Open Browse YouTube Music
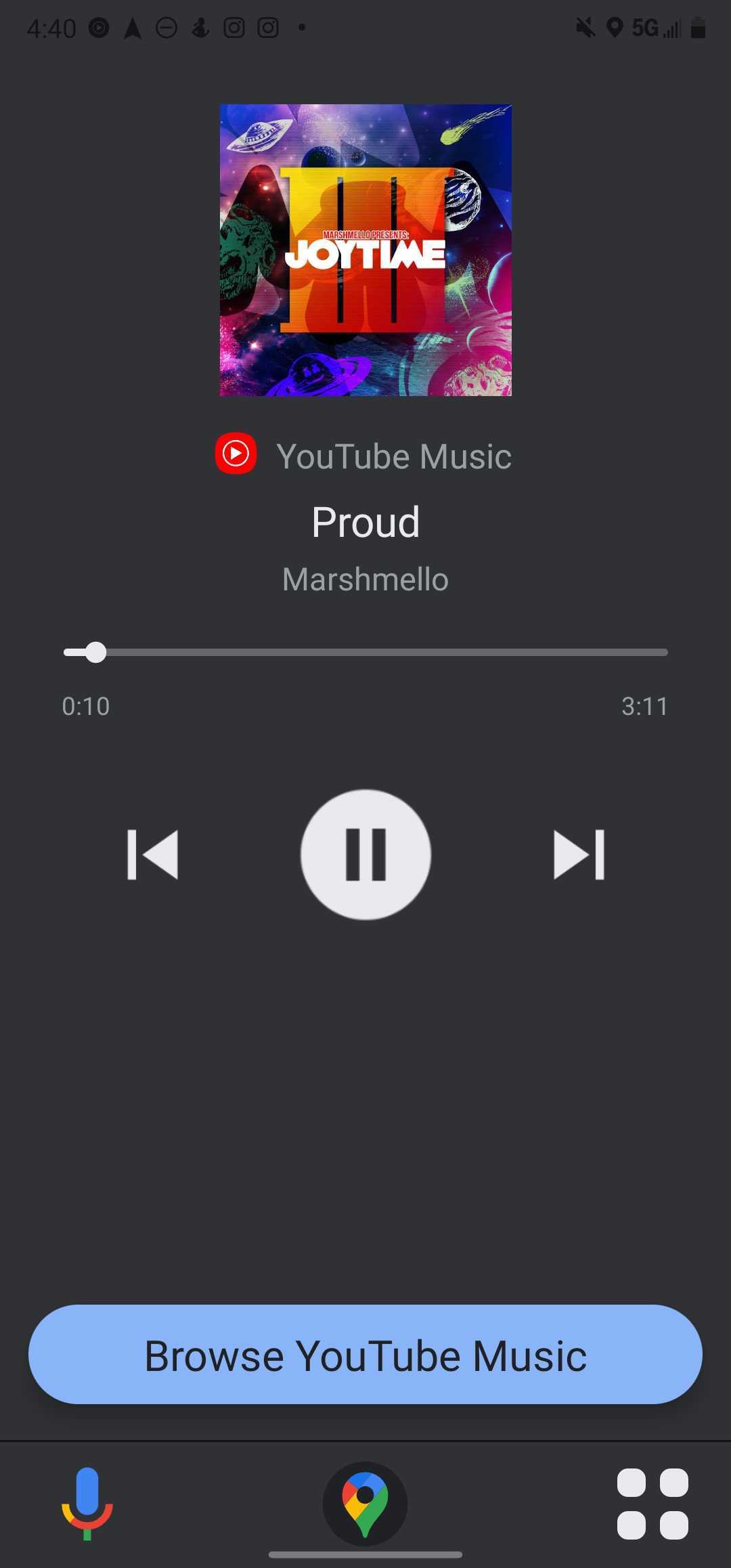 [365, 1355]
